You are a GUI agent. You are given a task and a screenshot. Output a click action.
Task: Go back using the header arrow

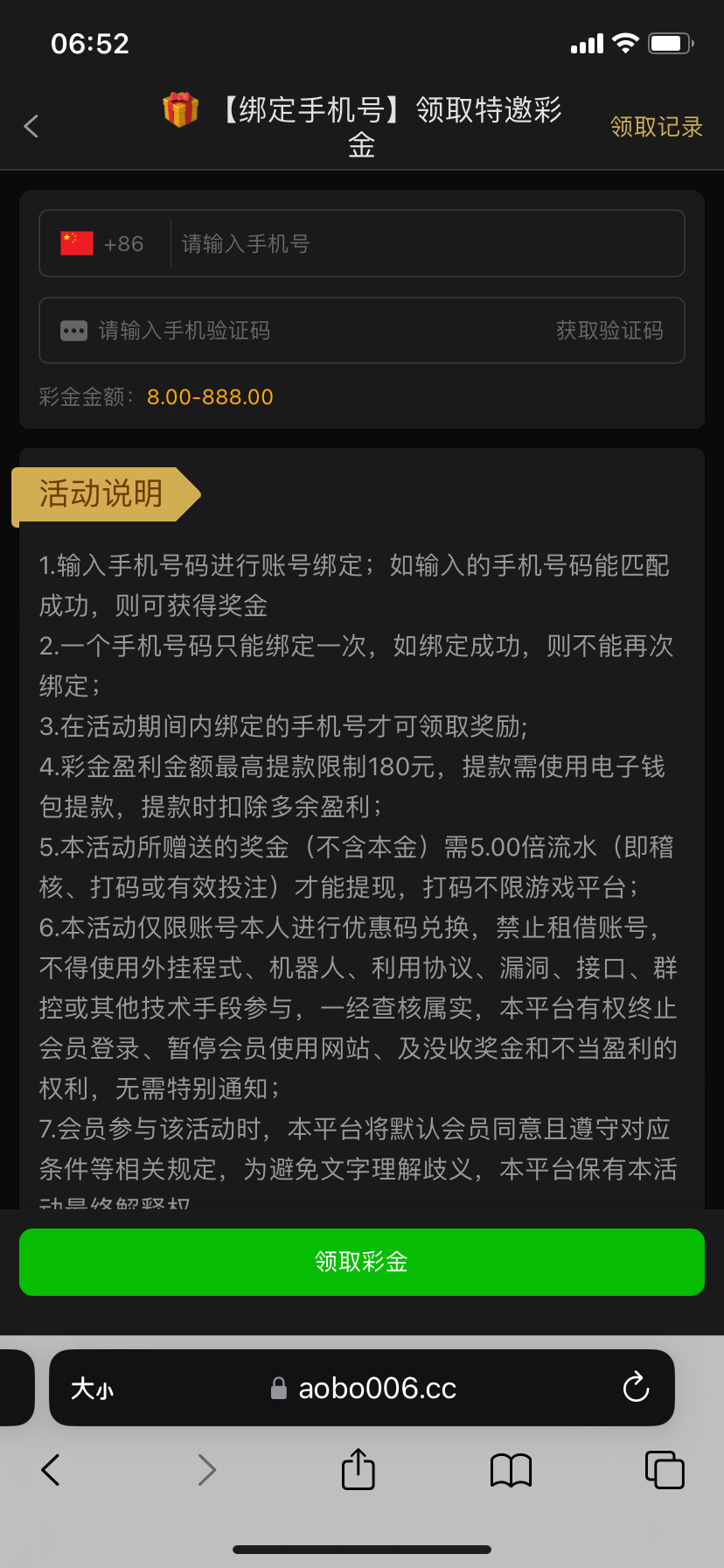click(31, 127)
